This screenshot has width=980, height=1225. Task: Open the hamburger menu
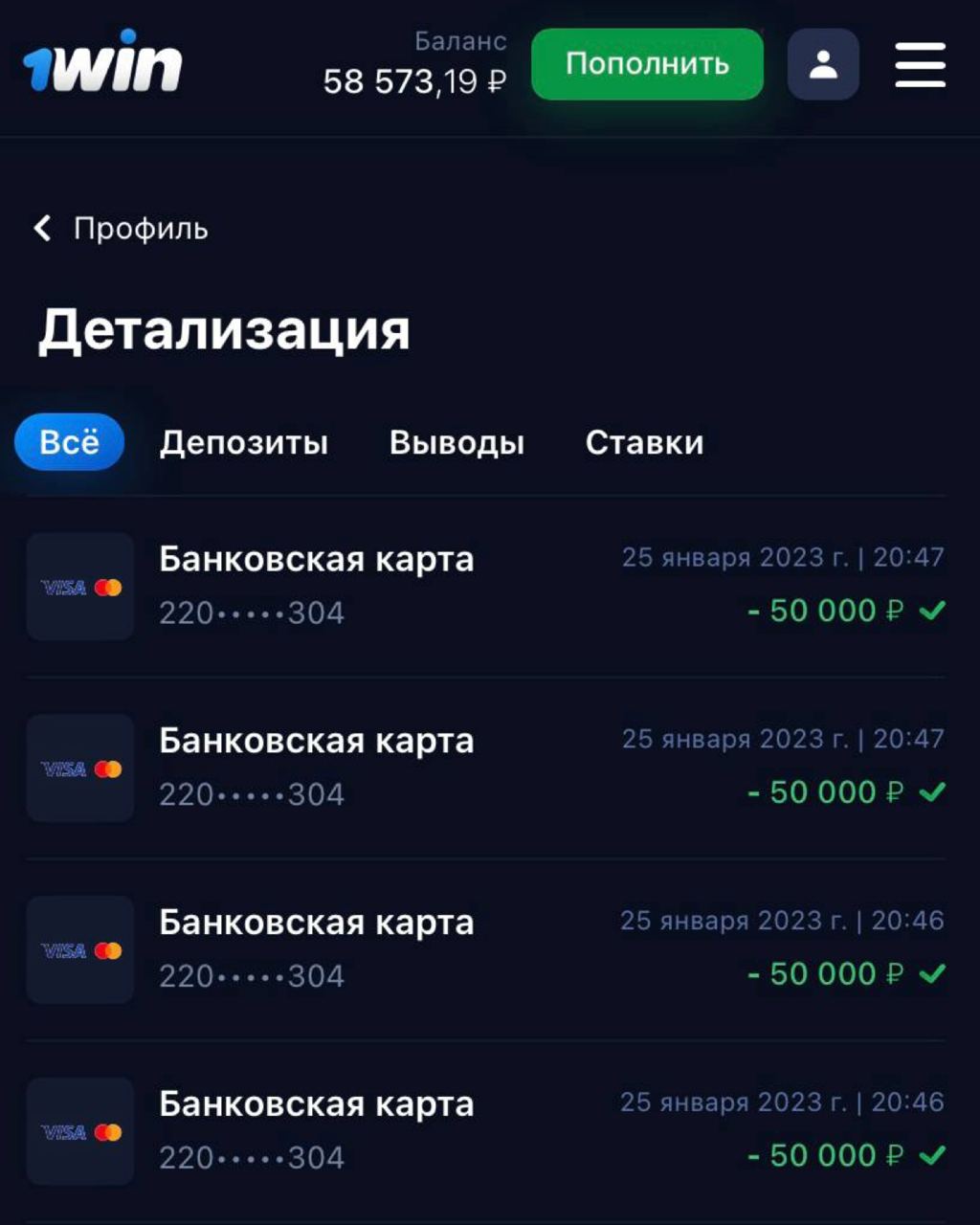point(920,65)
